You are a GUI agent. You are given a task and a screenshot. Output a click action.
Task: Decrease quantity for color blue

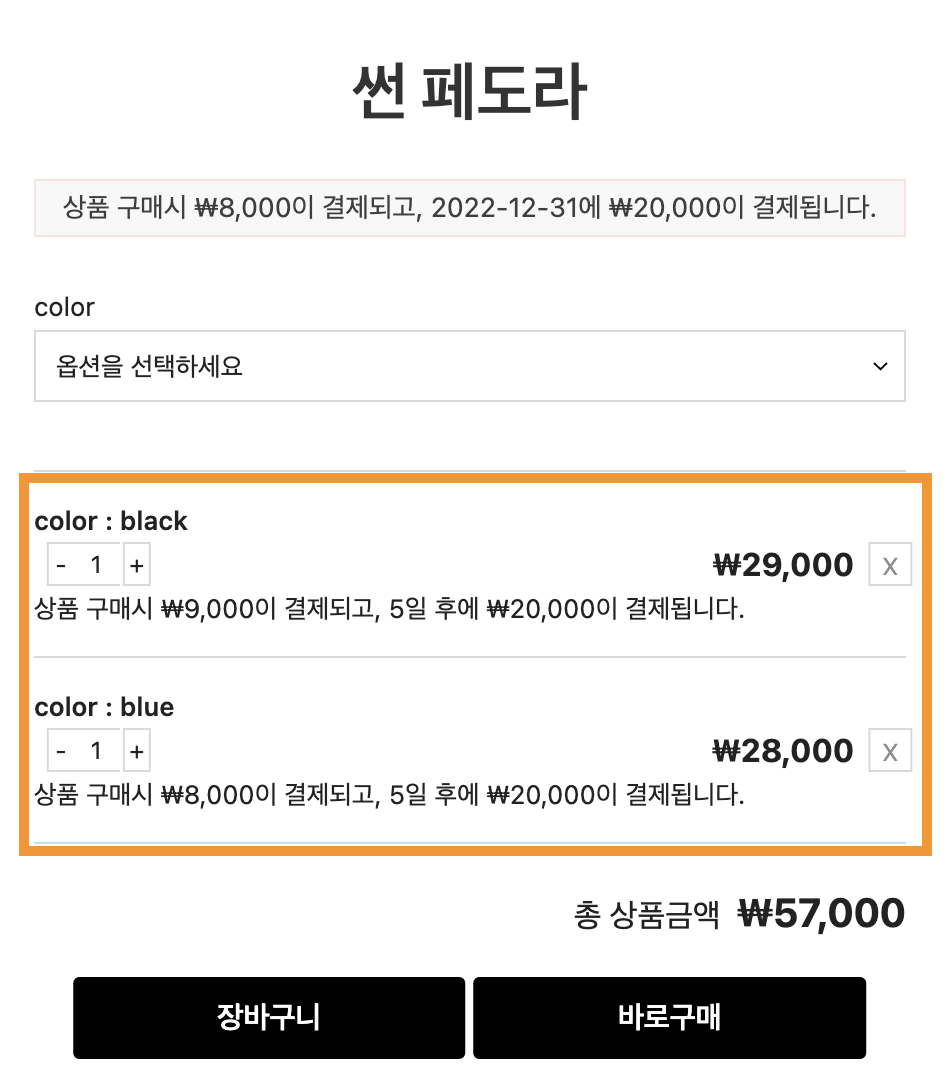point(61,751)
